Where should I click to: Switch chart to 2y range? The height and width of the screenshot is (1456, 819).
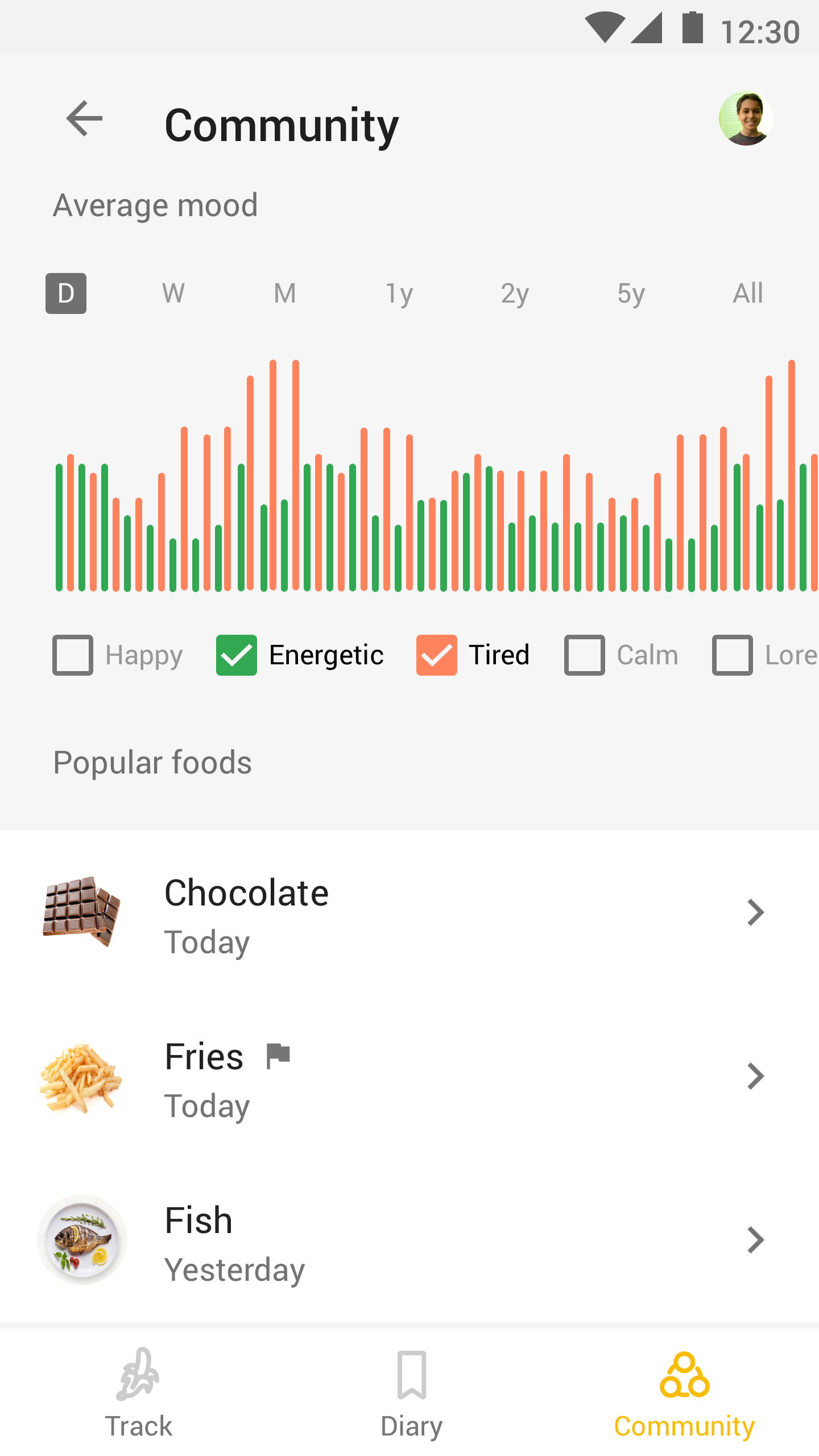click(x=515, y=293)
